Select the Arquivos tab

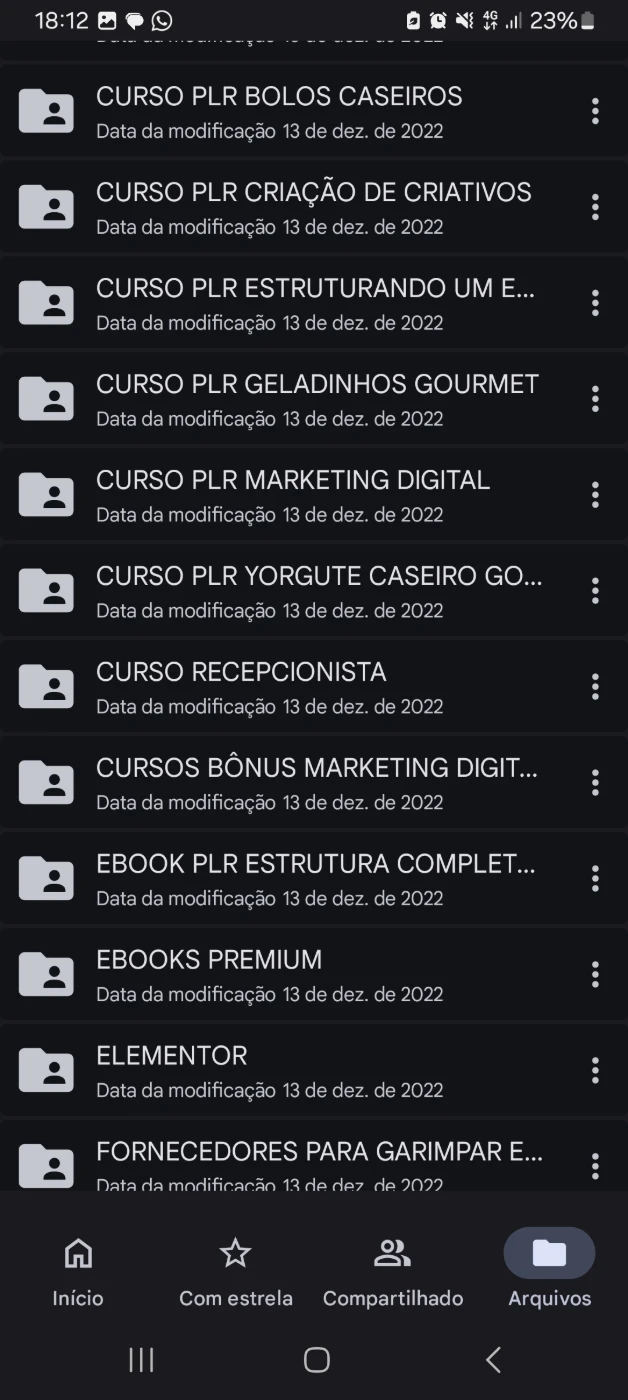550,1270
